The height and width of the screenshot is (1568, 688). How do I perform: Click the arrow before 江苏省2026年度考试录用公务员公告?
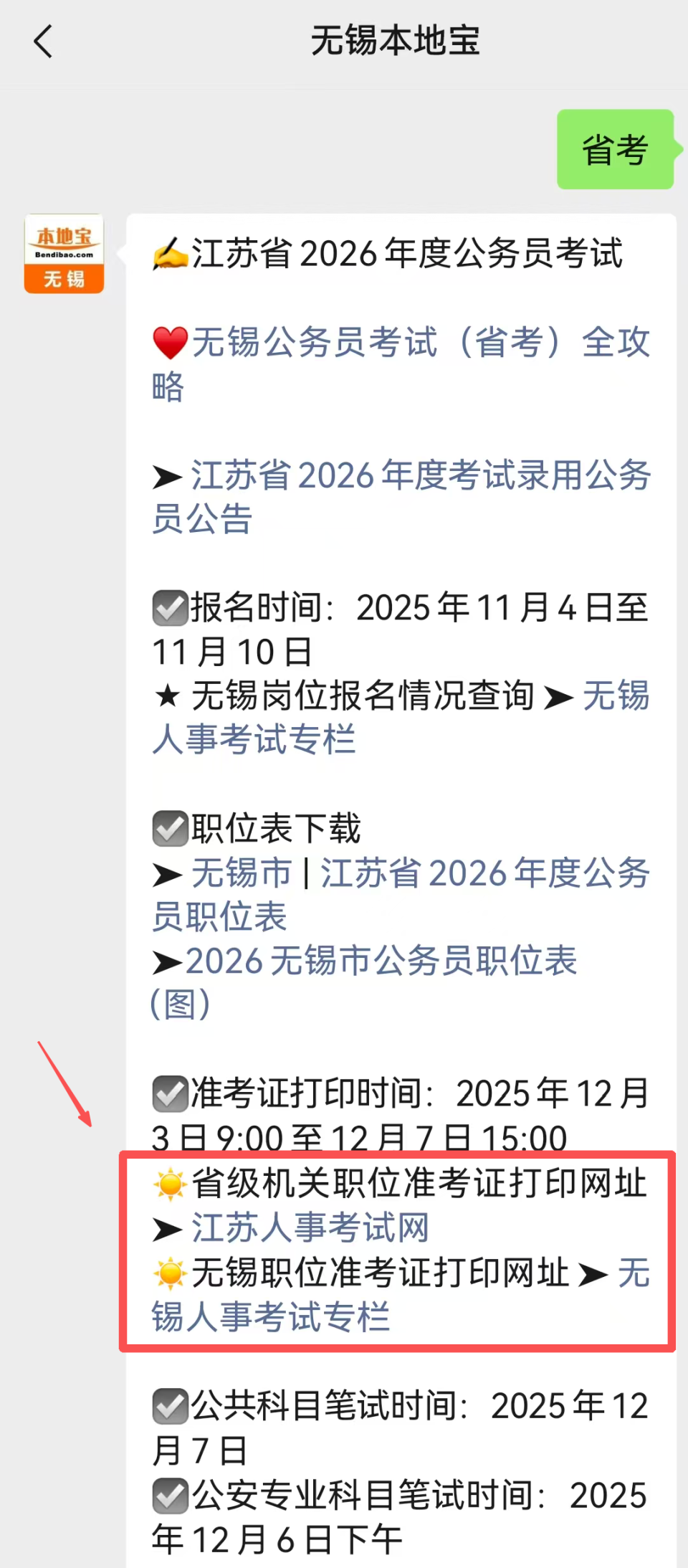(166, 477)
